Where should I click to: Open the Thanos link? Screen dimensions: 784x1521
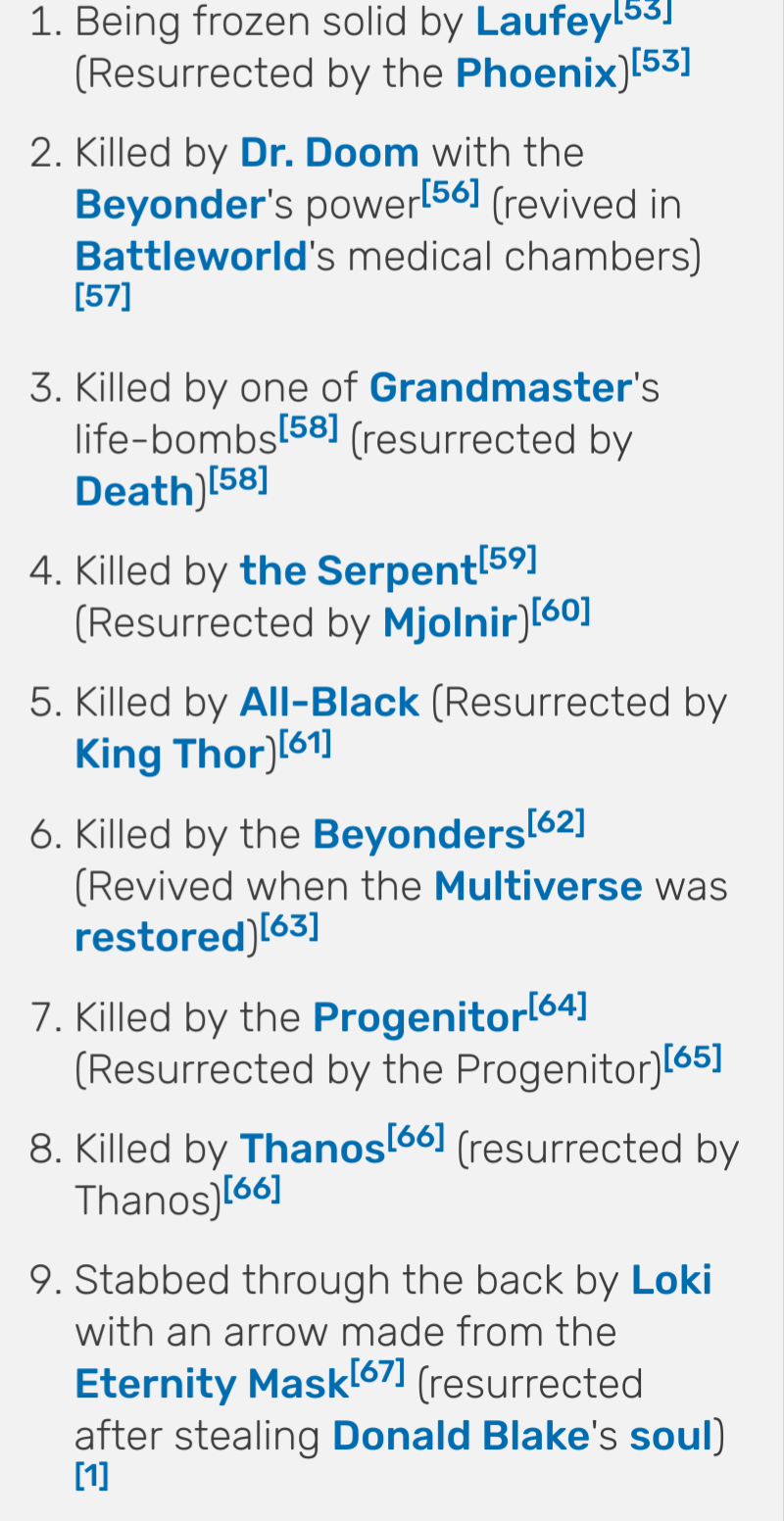[x=314, y=1150]
